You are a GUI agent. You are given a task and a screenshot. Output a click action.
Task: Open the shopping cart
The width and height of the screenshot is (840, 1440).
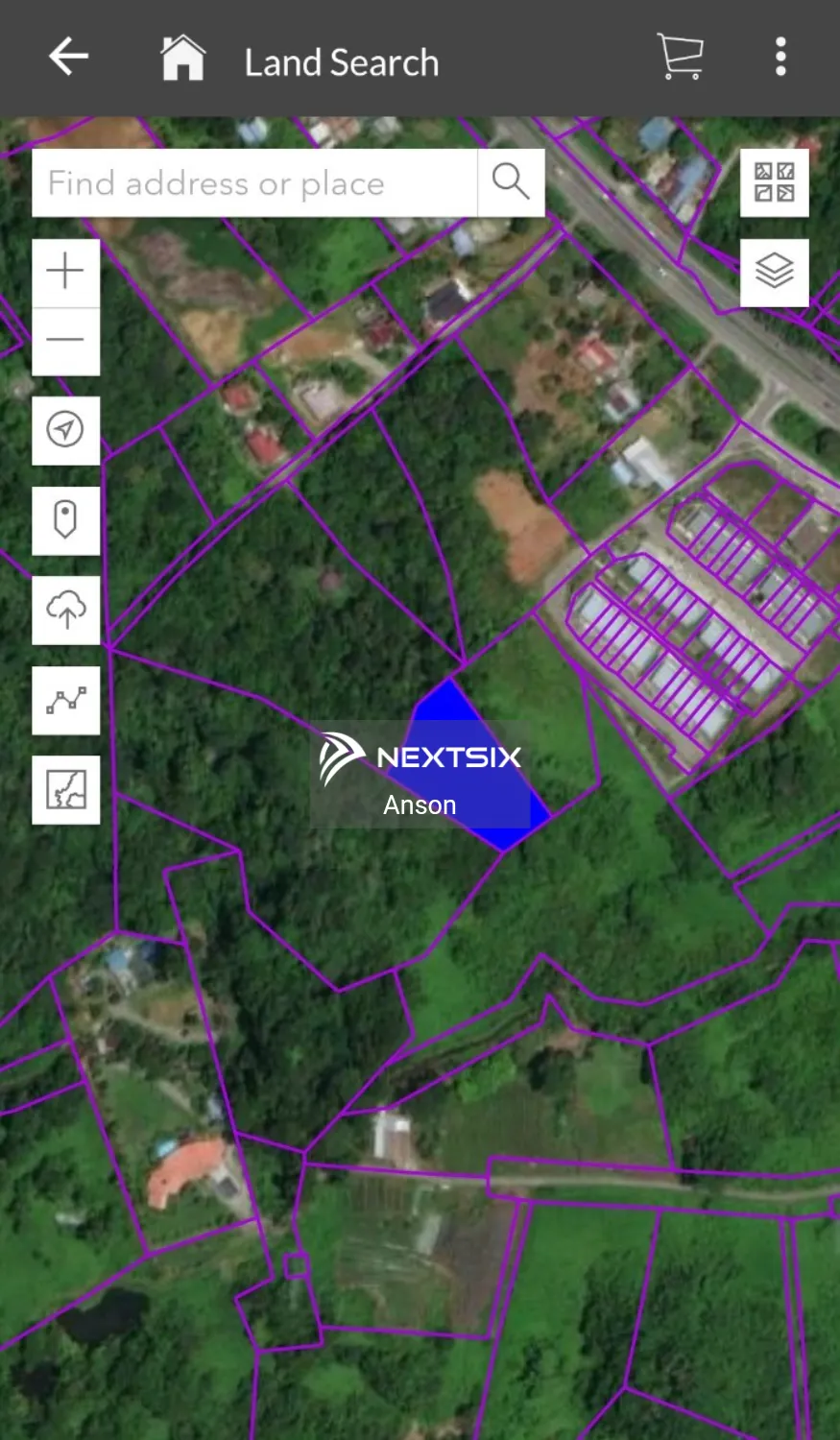[x=680, y=58]
